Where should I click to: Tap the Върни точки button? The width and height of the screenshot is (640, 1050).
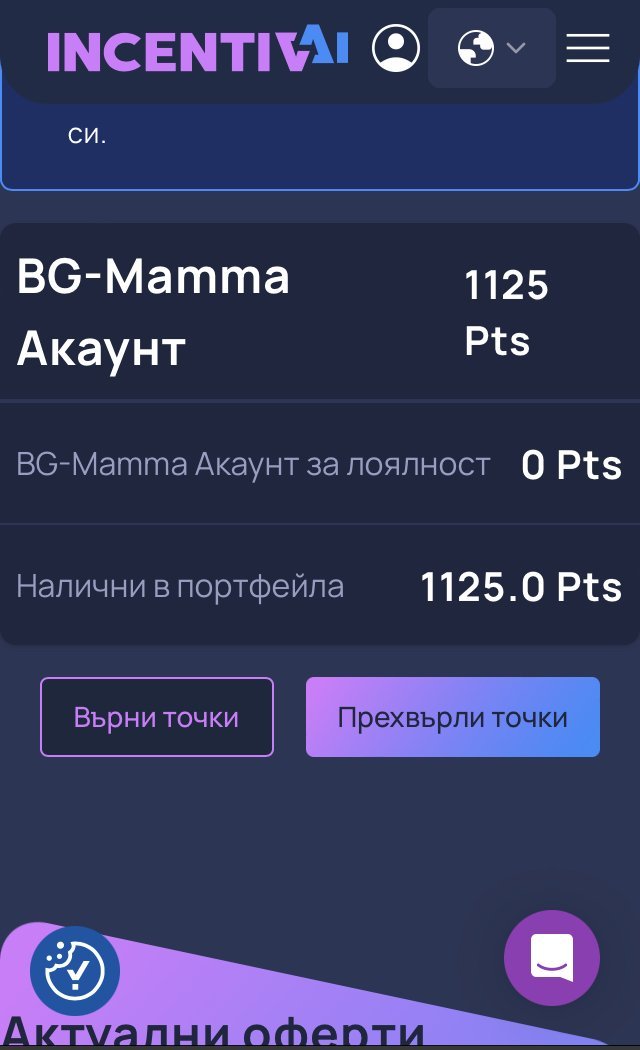click(x=157, y=717)
